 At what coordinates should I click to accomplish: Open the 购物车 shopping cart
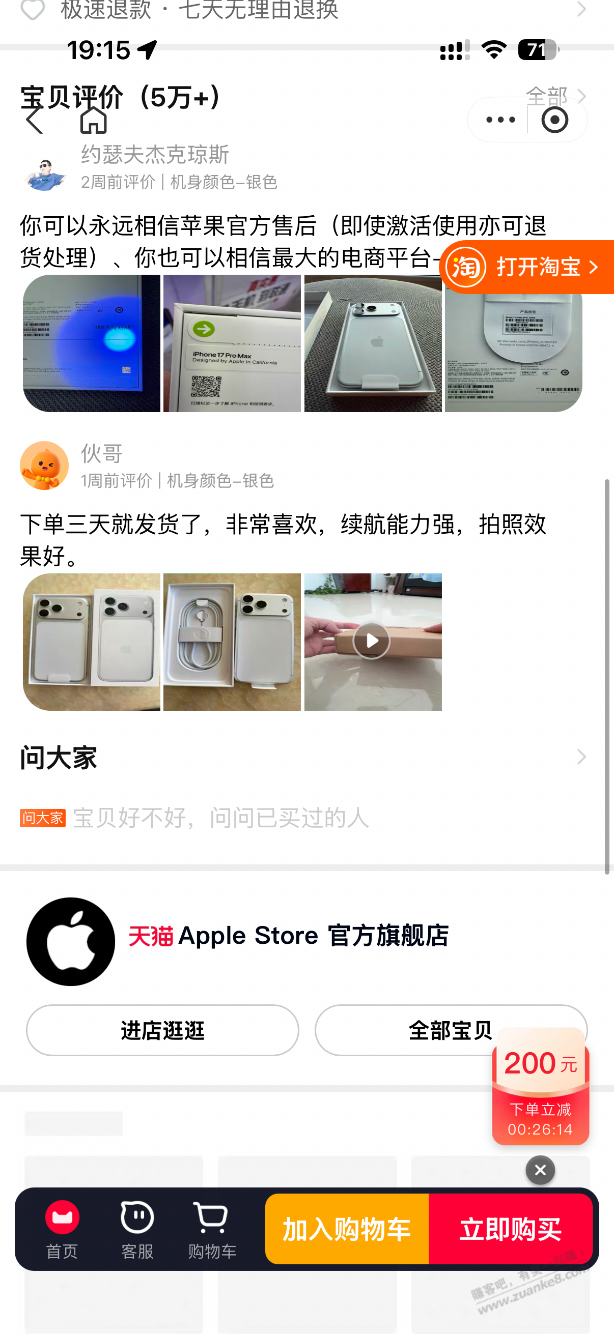tap(212, 1230)
